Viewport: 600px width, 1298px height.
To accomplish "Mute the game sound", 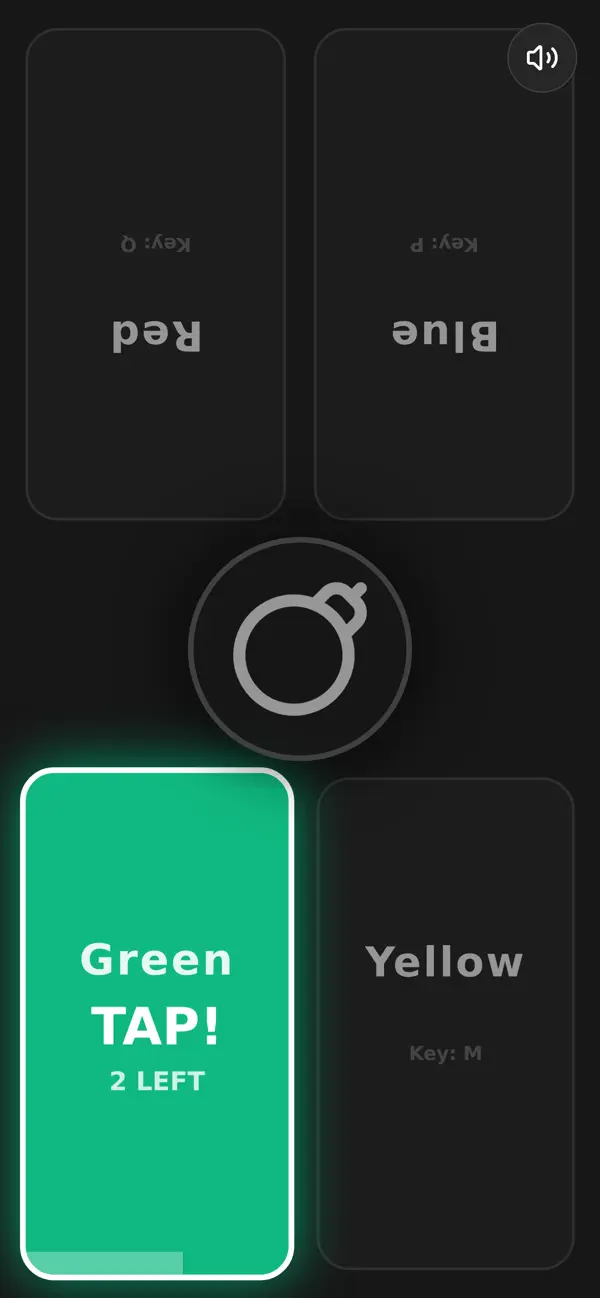I will pos(542,58).
